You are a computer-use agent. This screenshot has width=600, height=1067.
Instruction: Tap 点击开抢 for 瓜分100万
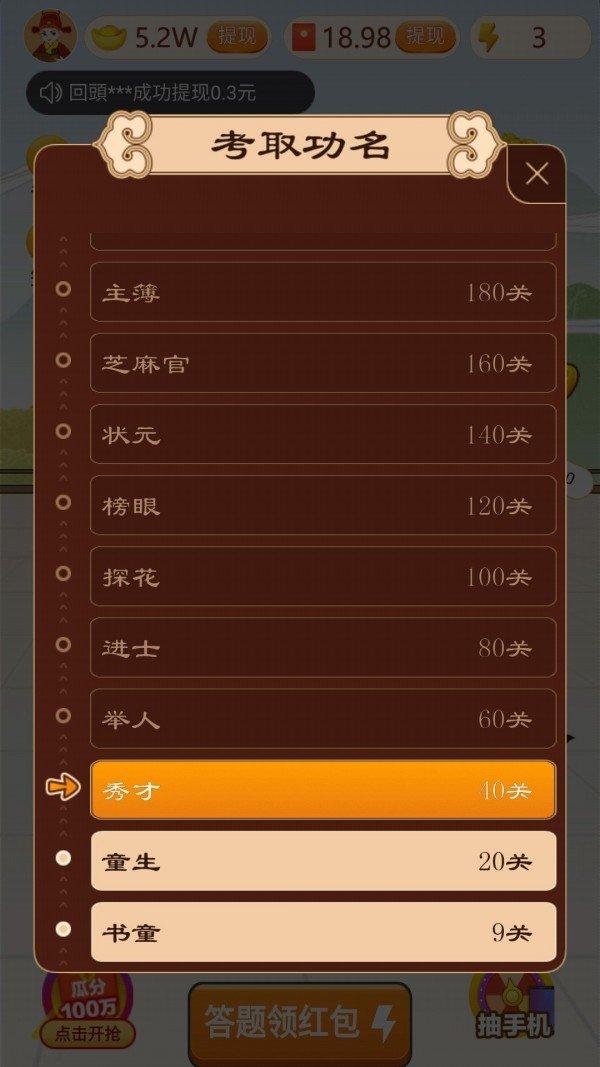(88, 1033)
